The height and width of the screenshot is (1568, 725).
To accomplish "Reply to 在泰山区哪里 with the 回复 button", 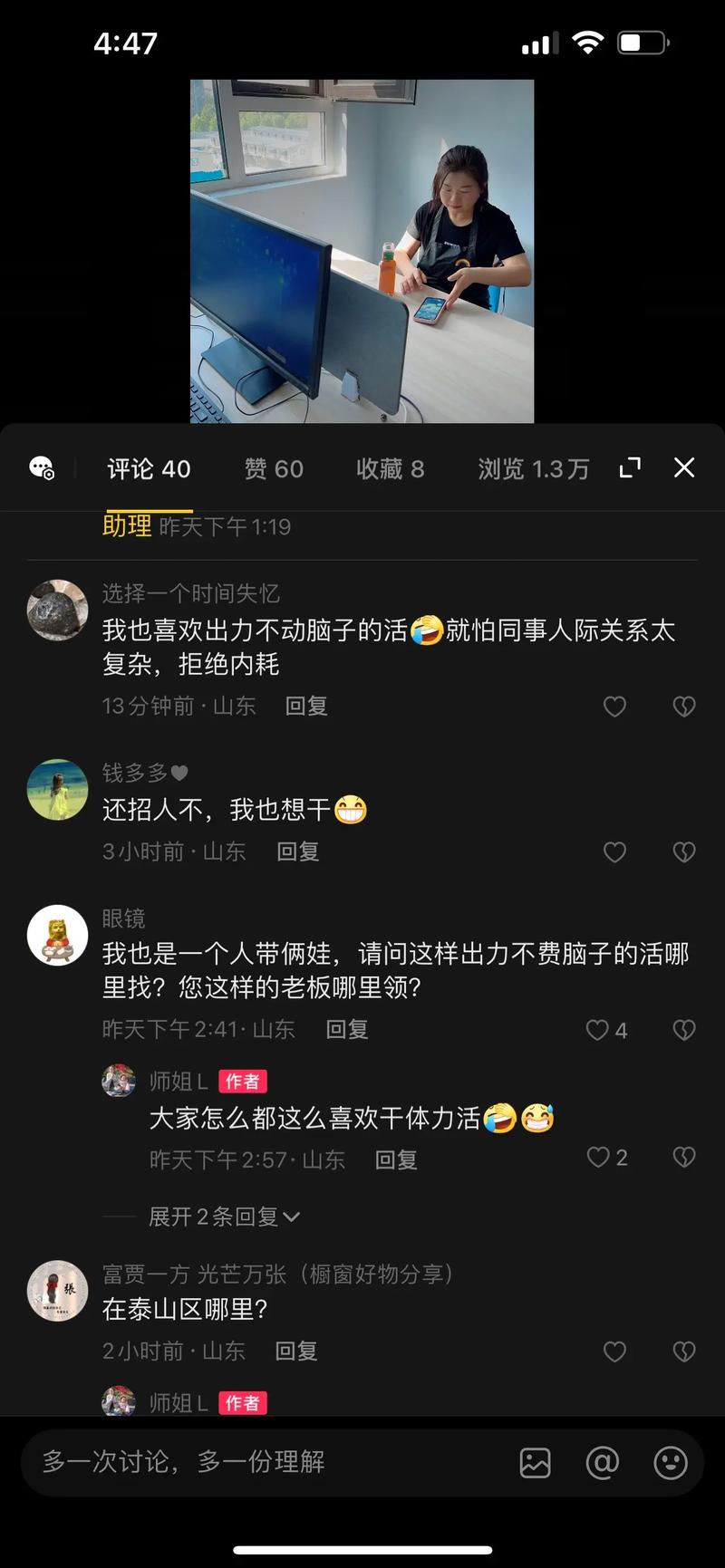I will click(x=295, y=1351).
